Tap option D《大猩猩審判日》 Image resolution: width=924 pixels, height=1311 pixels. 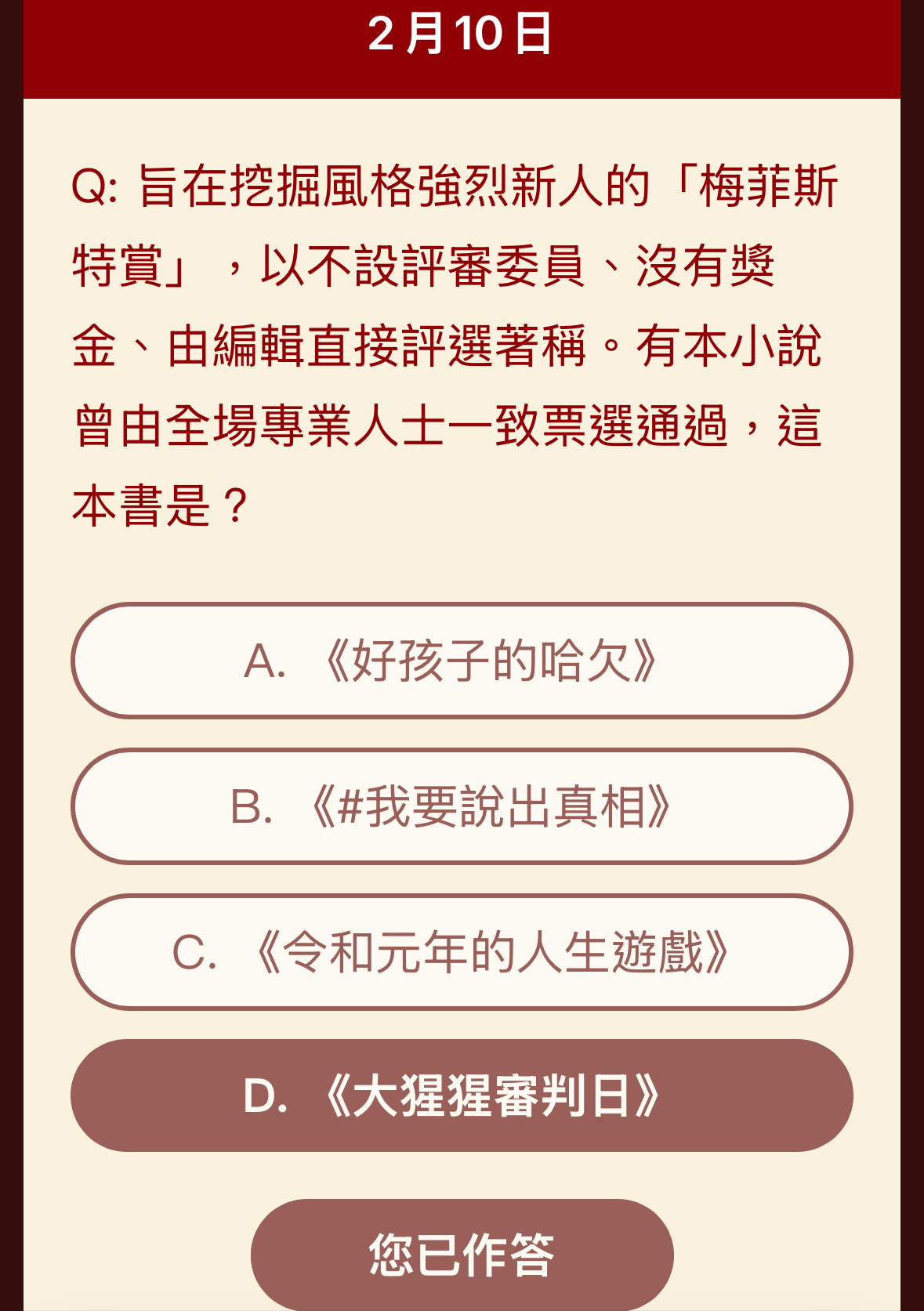click(x=461, y=1096)
